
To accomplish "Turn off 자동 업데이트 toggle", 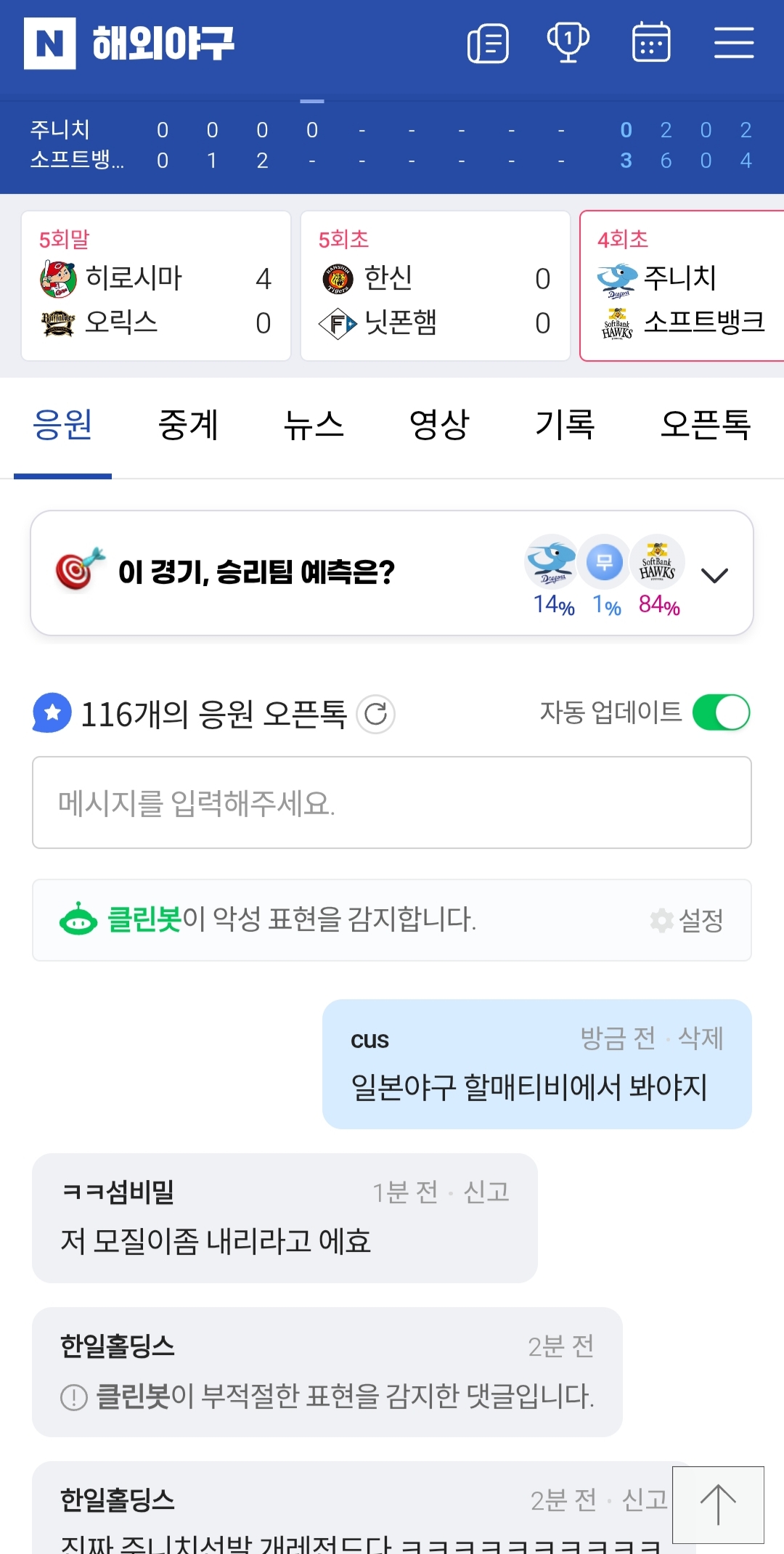I will (x=721, y=712).
